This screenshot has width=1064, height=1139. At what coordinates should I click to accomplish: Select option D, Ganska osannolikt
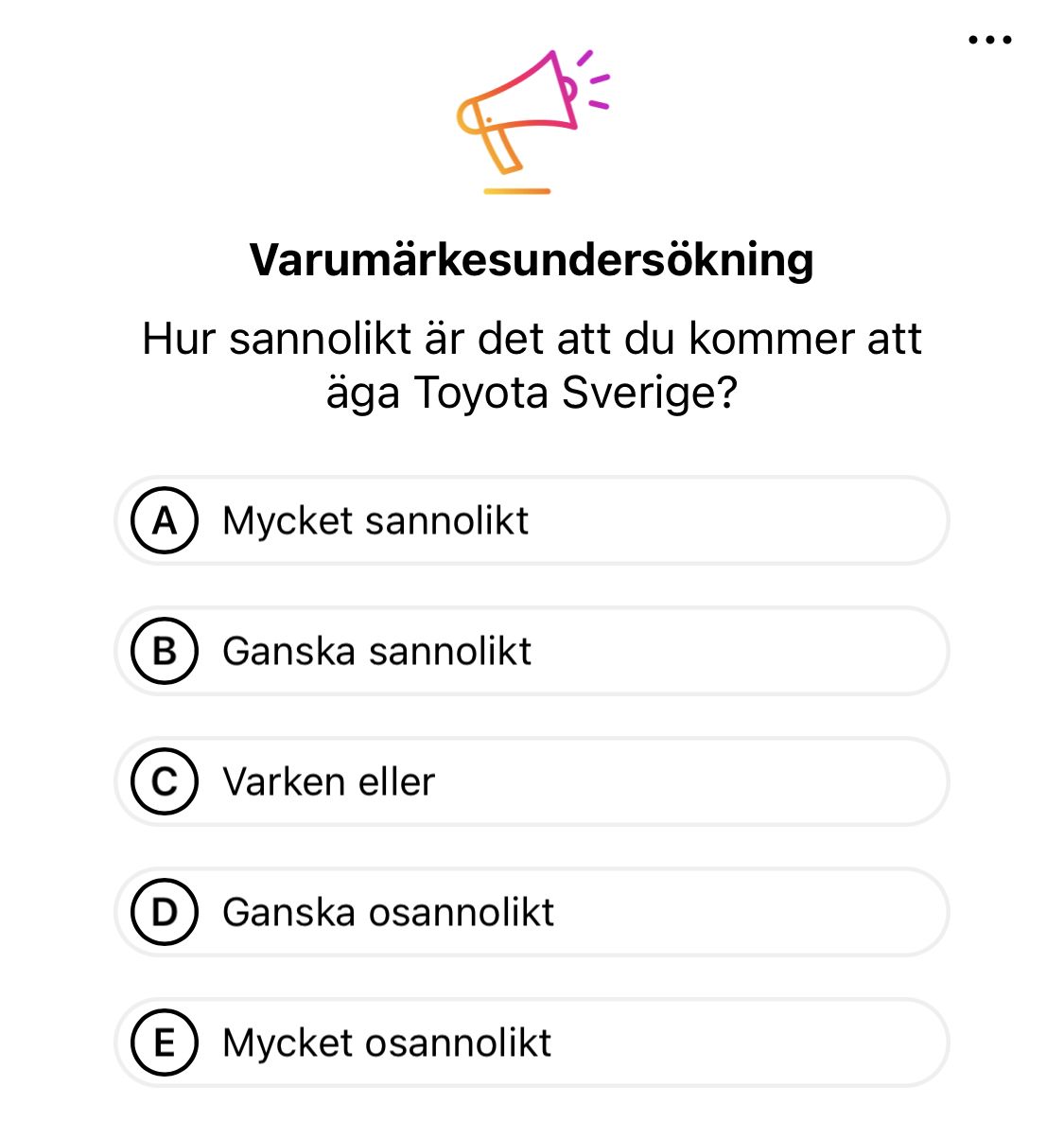pyautogui.click(x=531, y=913)
